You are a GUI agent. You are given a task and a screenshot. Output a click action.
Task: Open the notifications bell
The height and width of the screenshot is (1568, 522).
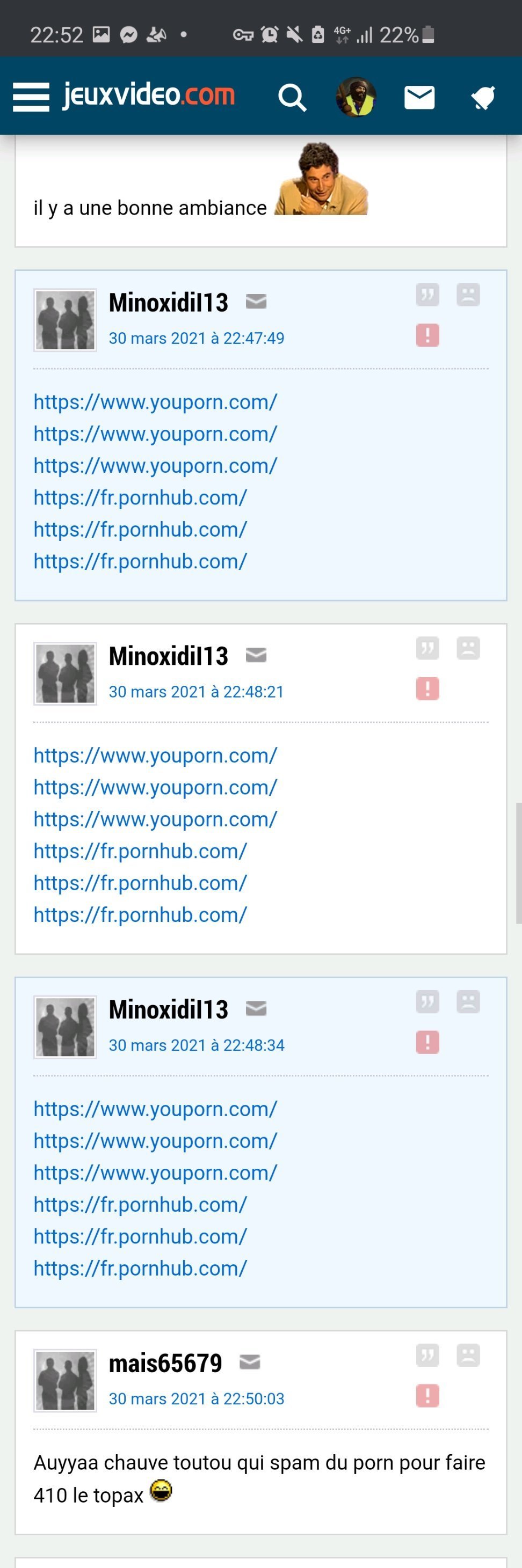coord(482,97)
